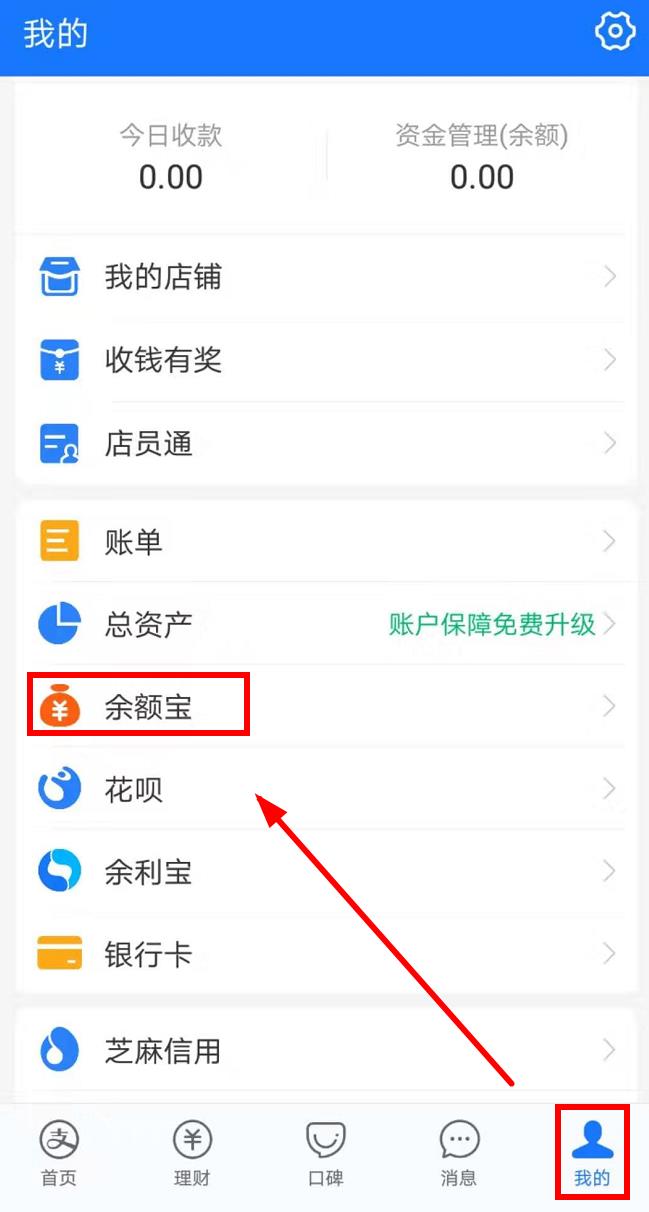Switch to the 首页 tab

pos(59,1152)
